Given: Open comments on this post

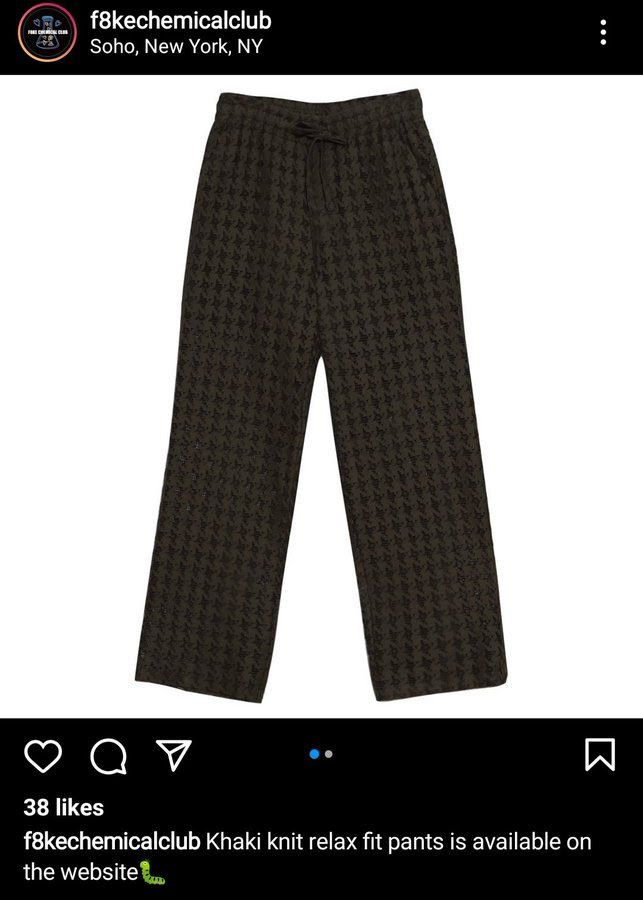Looking at the screenshot, I should pos(108,757).
